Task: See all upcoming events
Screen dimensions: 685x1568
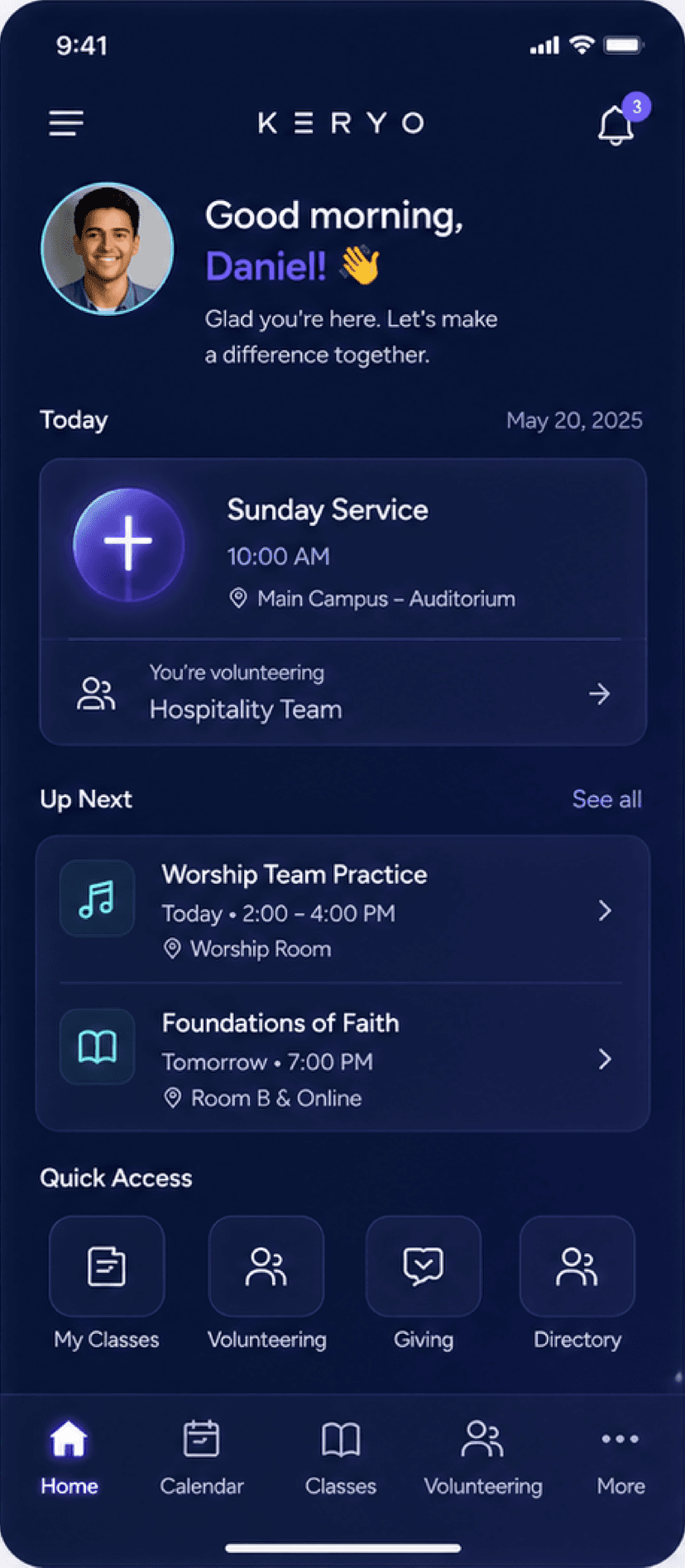Action: 606,799
